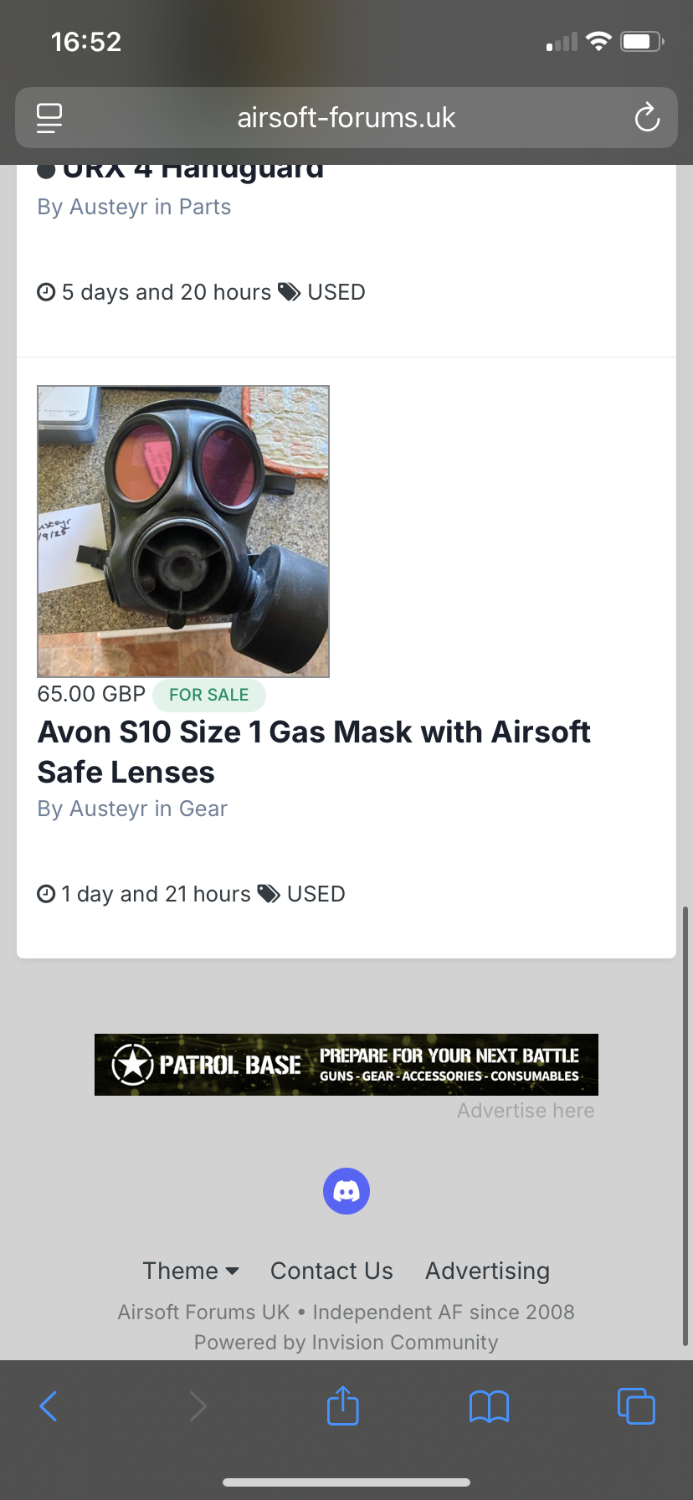Share this page
Screen dimensions: 693x1500
pyautogui.click(x=342, y=1406)
